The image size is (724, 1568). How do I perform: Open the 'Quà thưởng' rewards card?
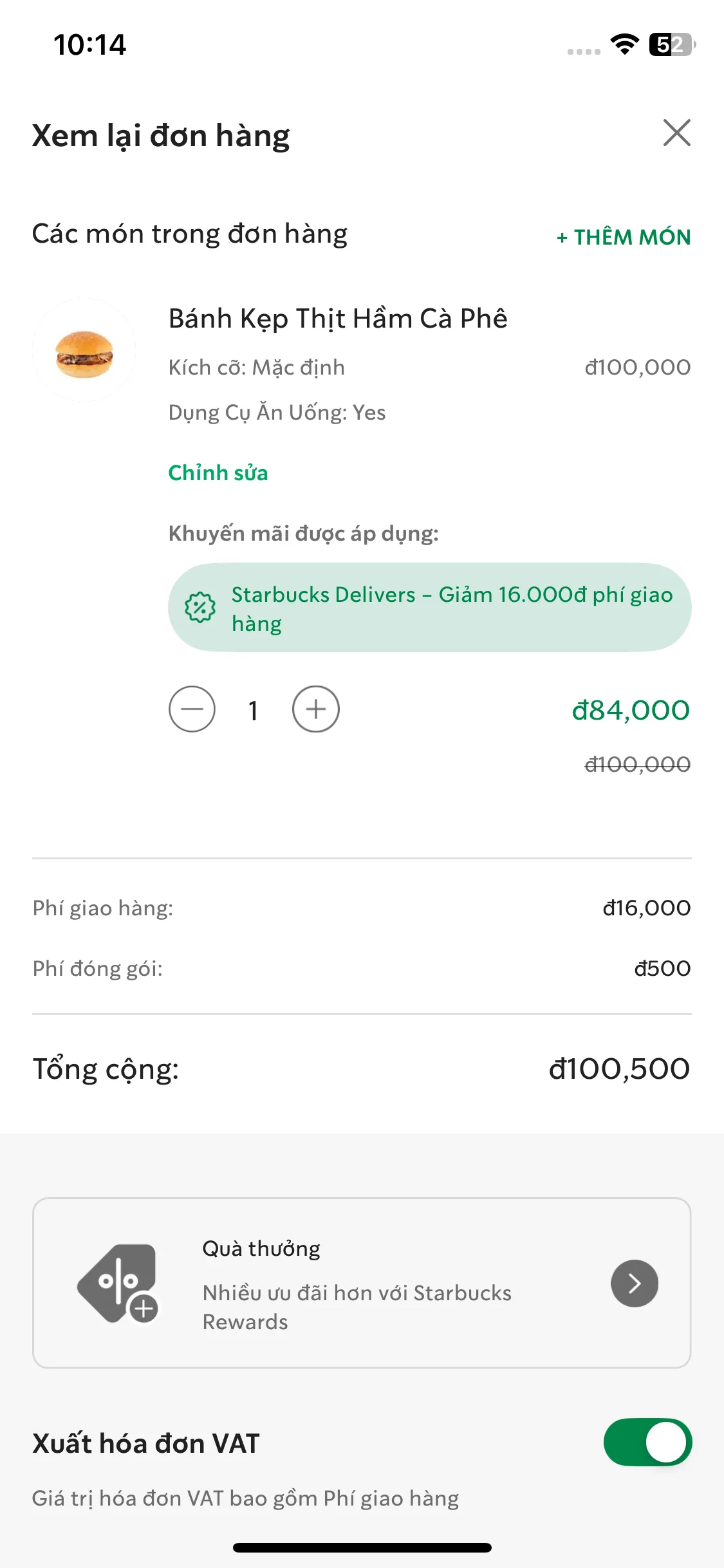click(362, 1283)
